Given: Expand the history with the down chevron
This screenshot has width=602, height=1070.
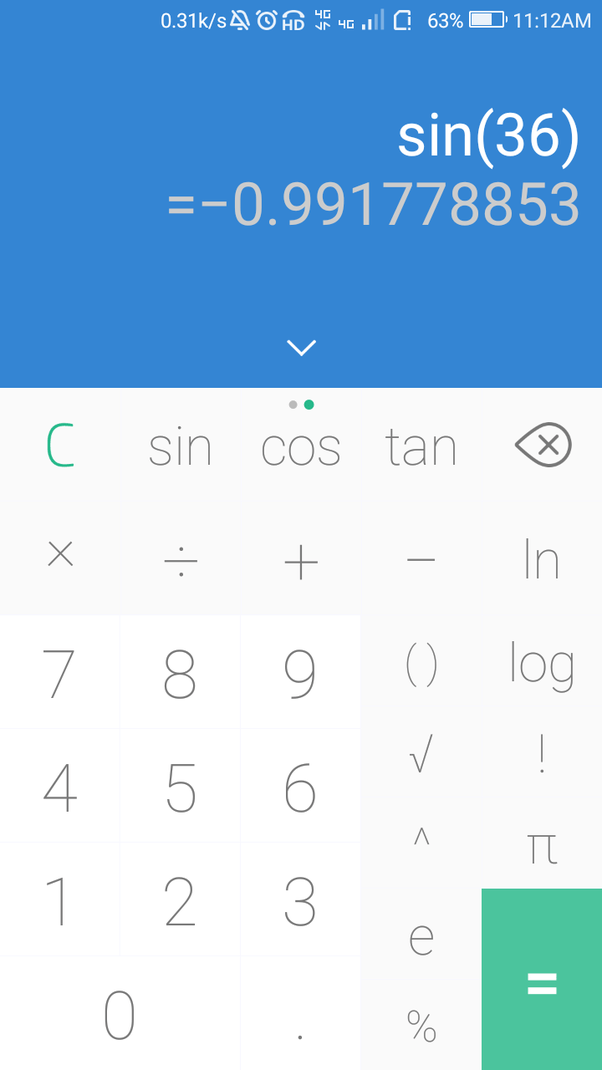Looking at the screenshot, I should click(301, 347).
